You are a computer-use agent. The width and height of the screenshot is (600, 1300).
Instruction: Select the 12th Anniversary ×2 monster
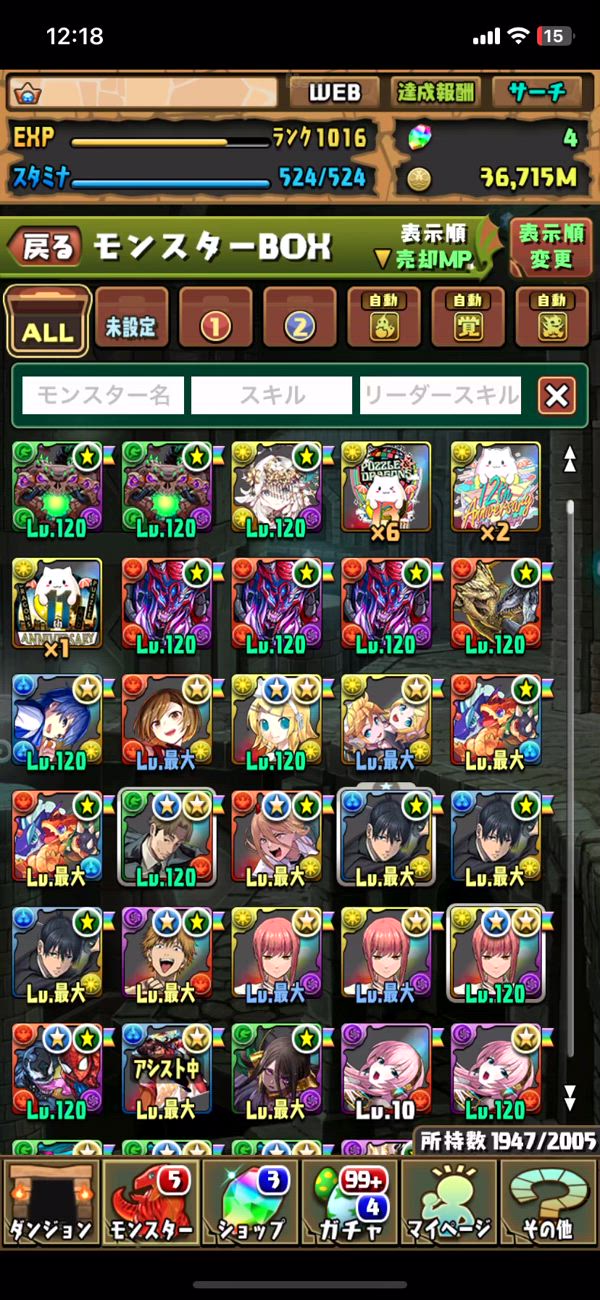(496, 486)
